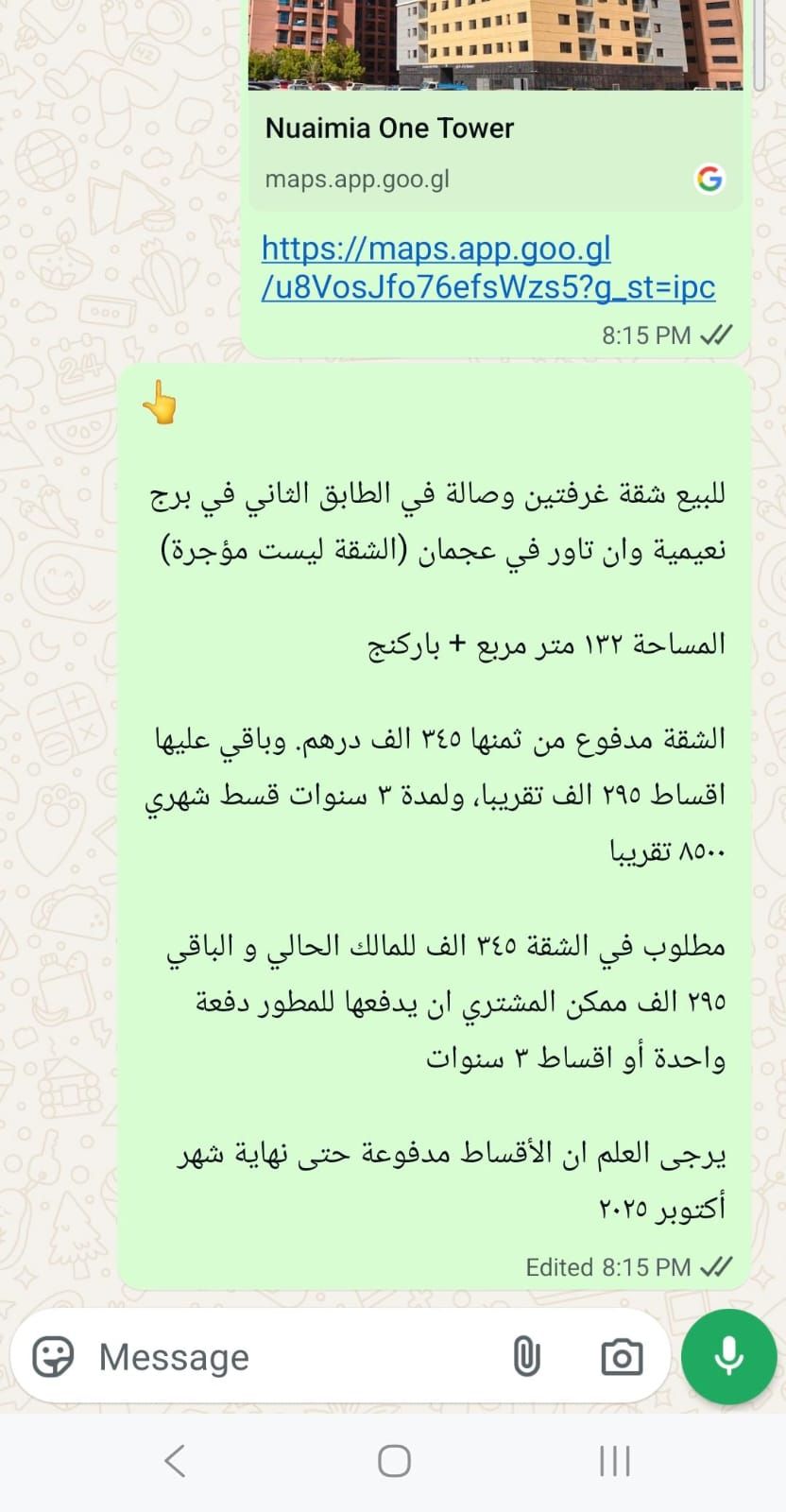786x1512 pixels.
Task: Record a voice message with the microphone
Action: coord(727,1357)
